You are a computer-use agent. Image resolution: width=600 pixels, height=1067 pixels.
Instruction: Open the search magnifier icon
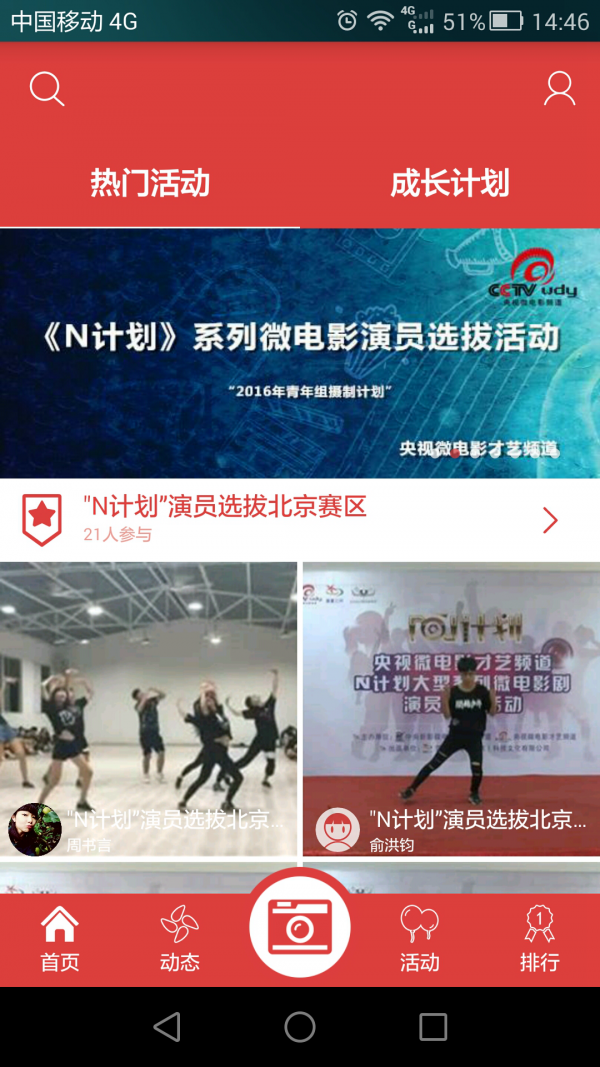(x=46, y=89)
